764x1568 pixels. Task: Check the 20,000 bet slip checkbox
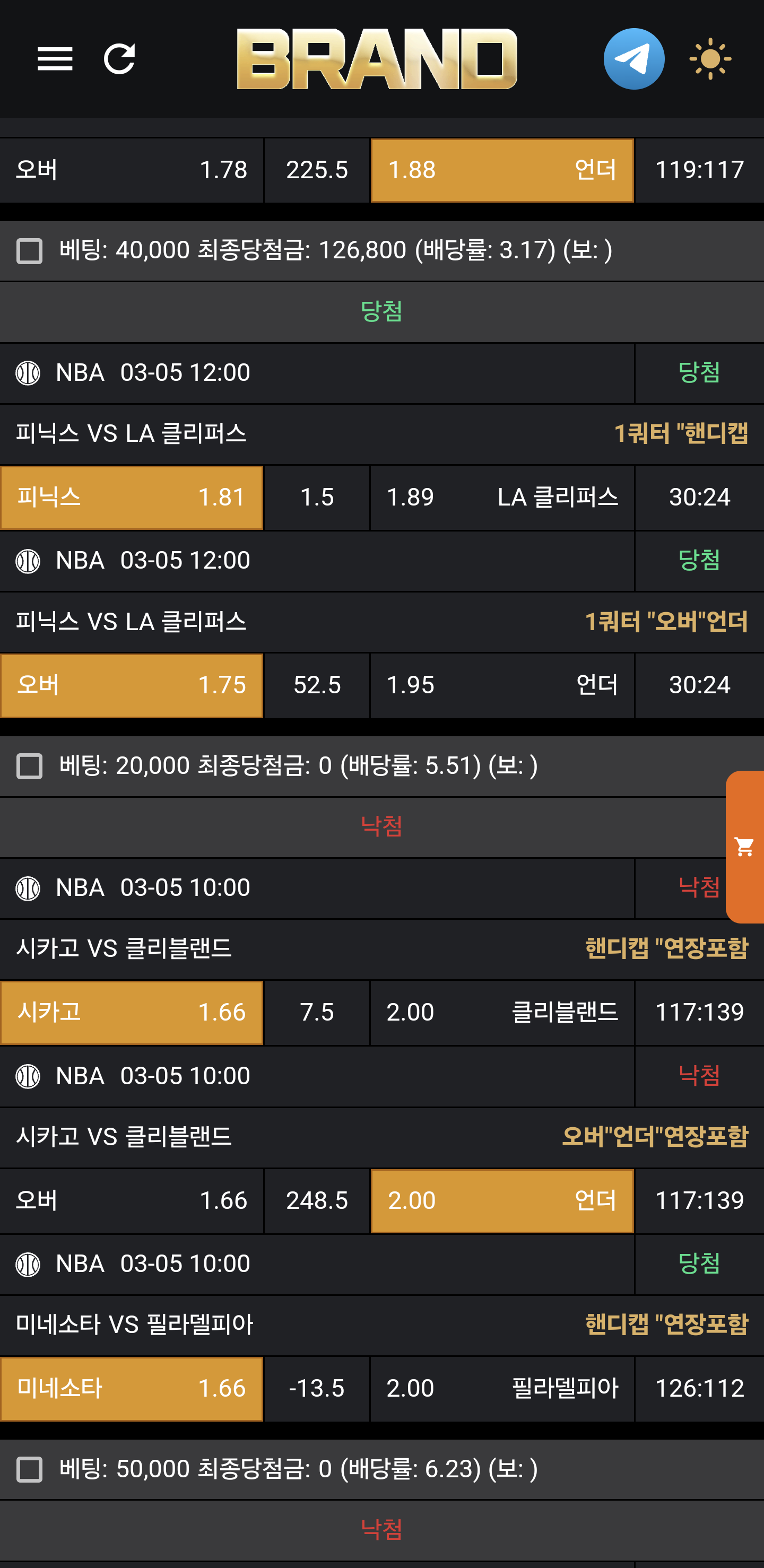pos(29,766)
